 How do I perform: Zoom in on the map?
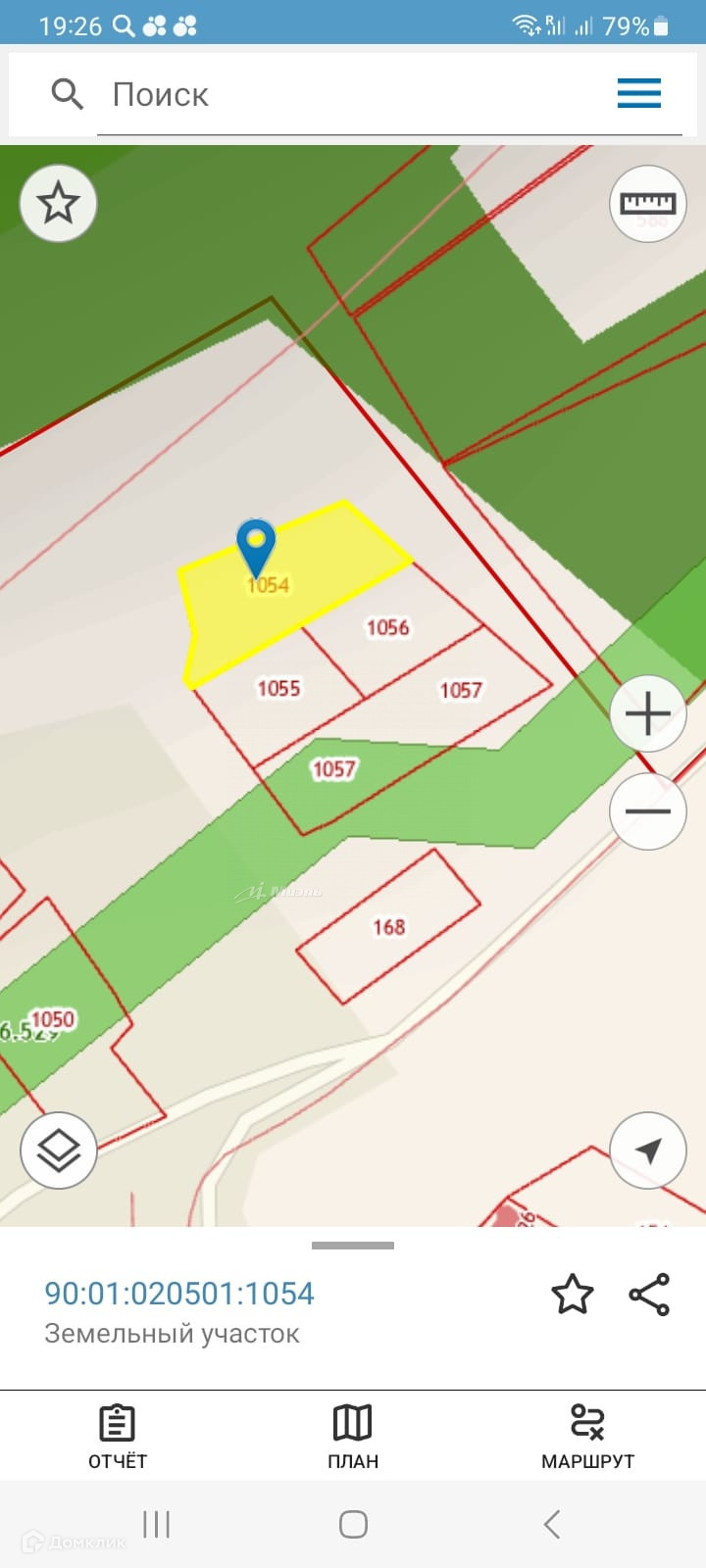tap(647, 713)
